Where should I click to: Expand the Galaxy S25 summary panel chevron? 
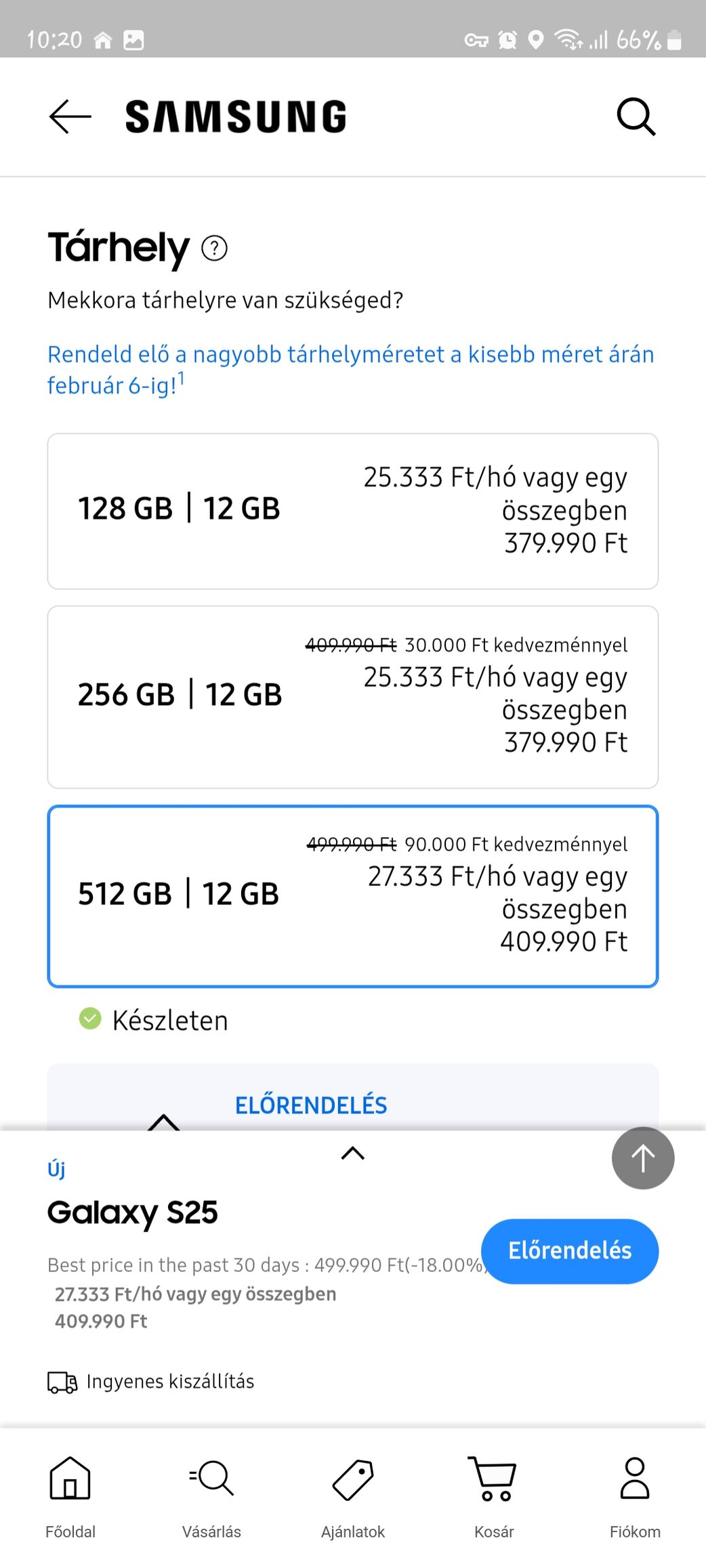[353, 1153]
